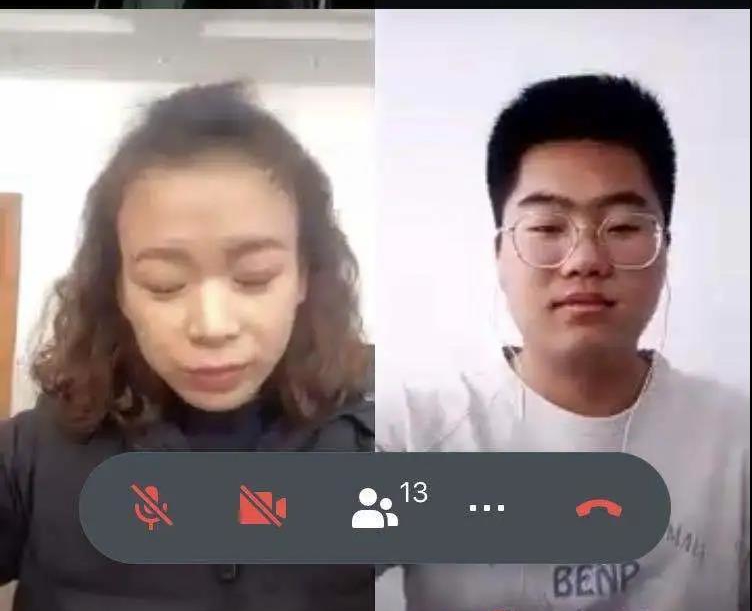Unmute the microphone
Screen dimensions: 752x611
(x=152, y=507)
